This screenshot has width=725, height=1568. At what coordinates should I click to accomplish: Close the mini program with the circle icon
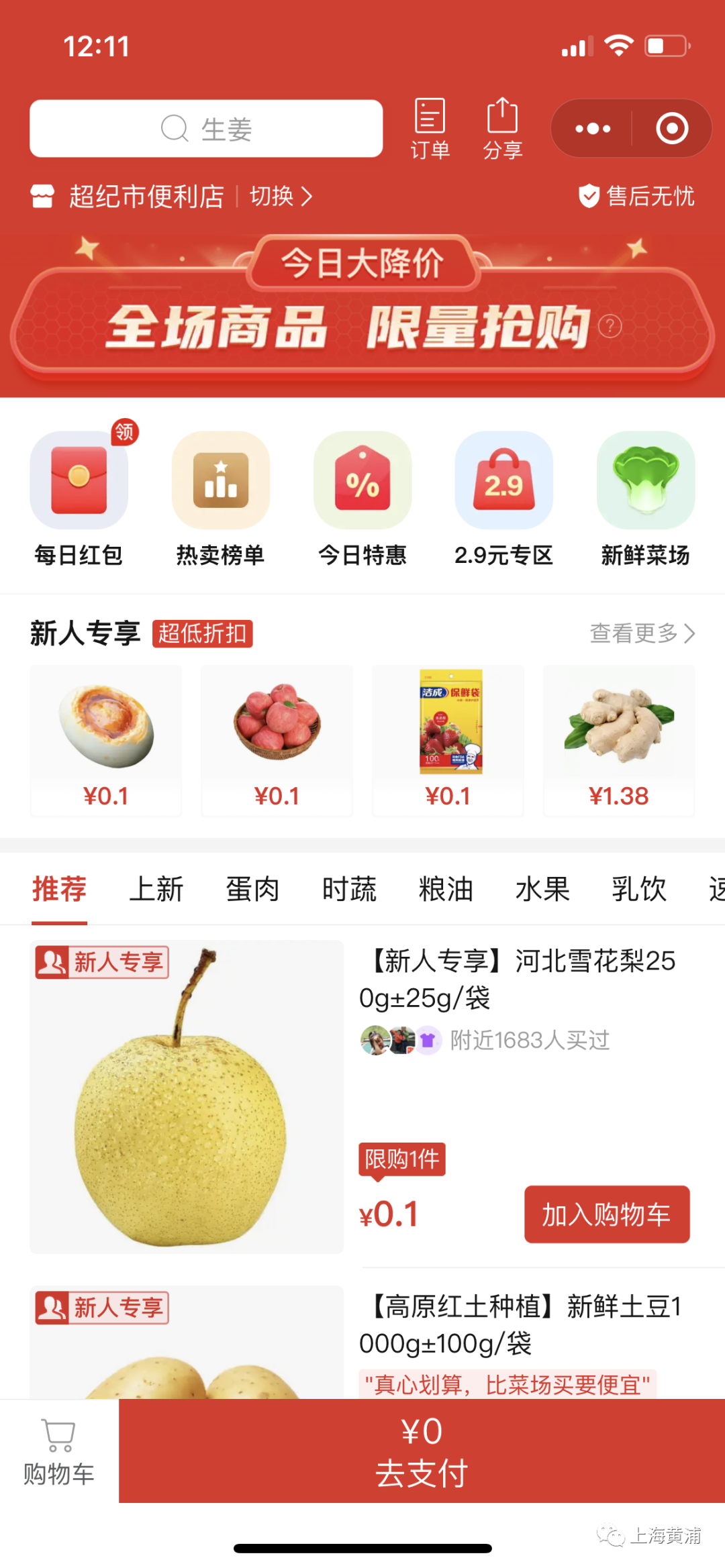(671, 129)
